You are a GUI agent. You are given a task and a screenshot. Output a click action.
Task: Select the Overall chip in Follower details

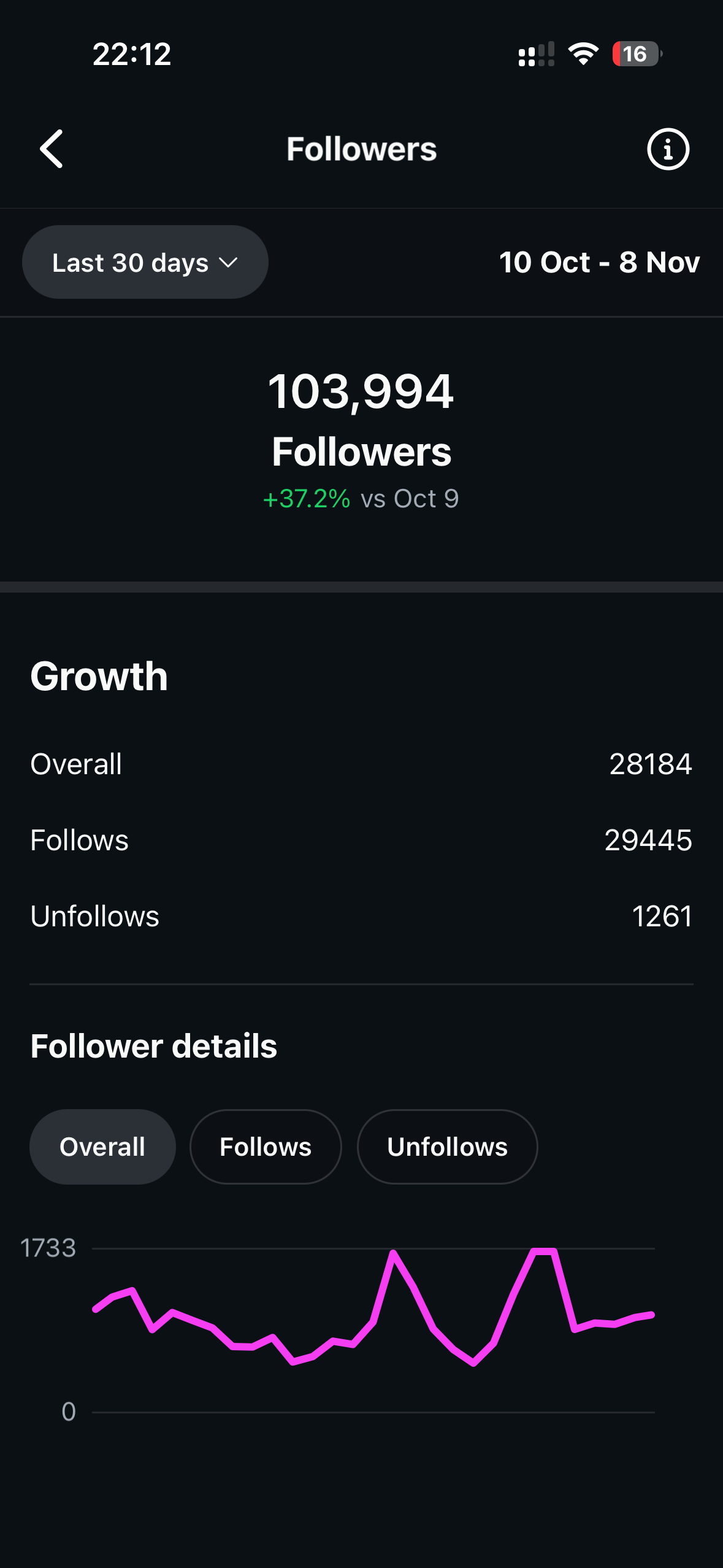click(x=102, y=1147)
